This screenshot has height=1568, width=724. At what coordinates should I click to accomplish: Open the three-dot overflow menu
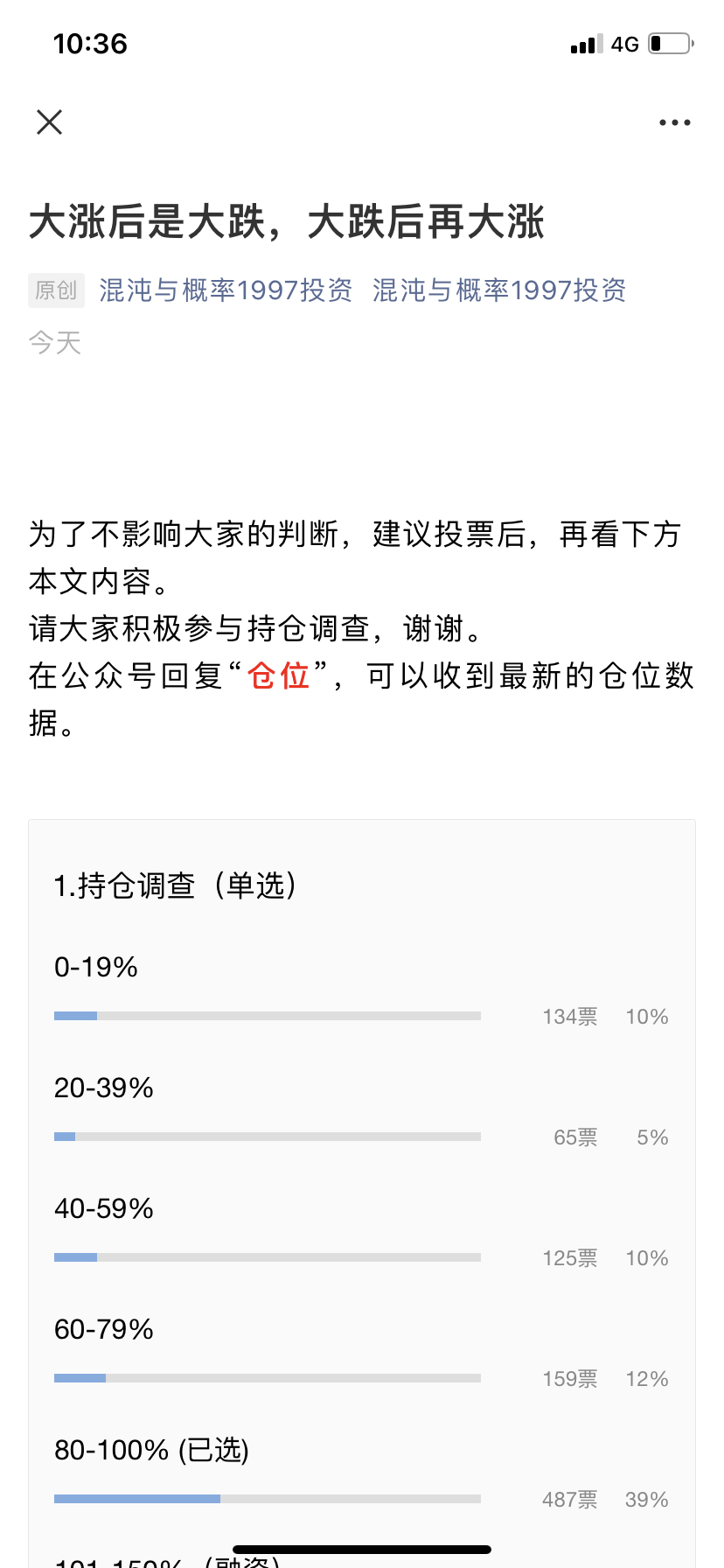[x=674, y=122]
